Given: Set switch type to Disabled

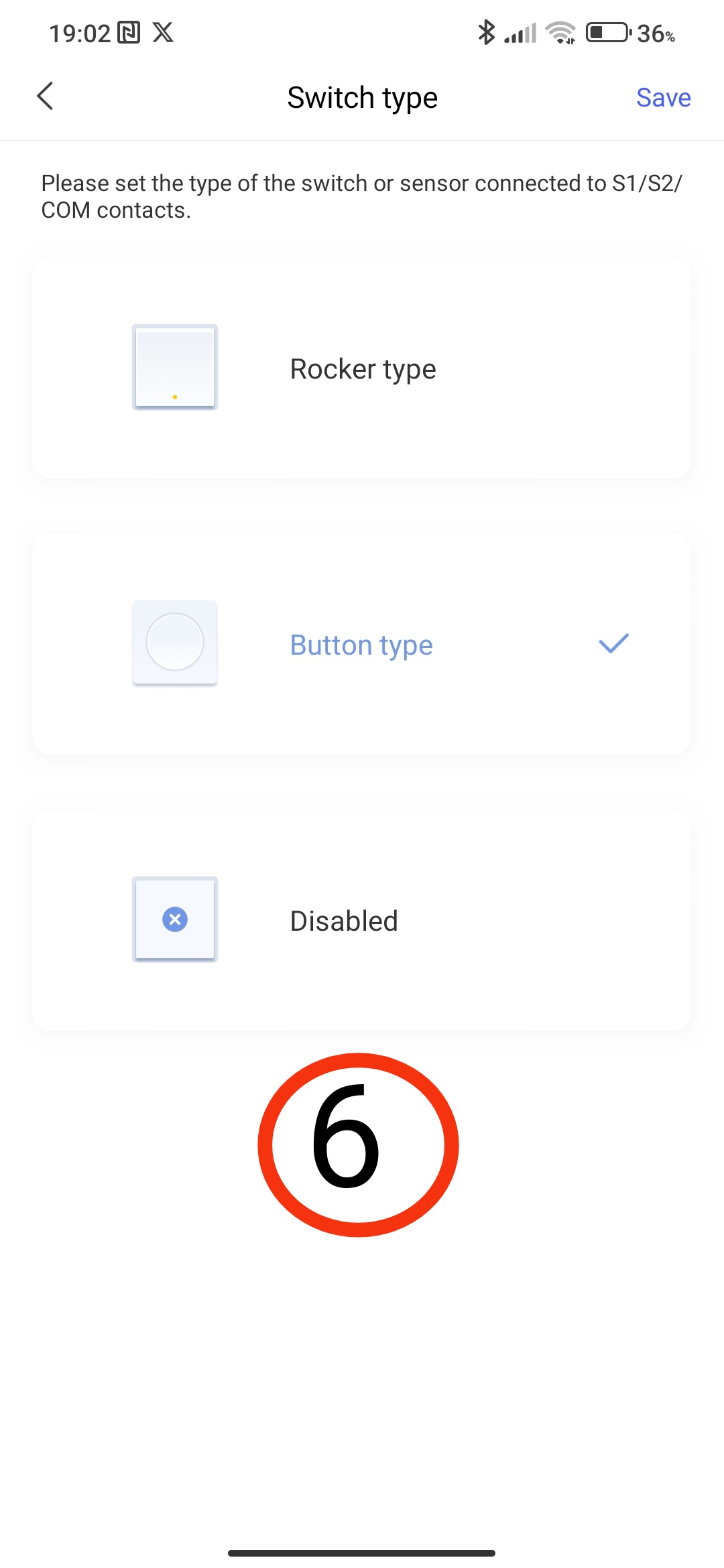Looking at the screenshot, I should click(x=362, y=921).
